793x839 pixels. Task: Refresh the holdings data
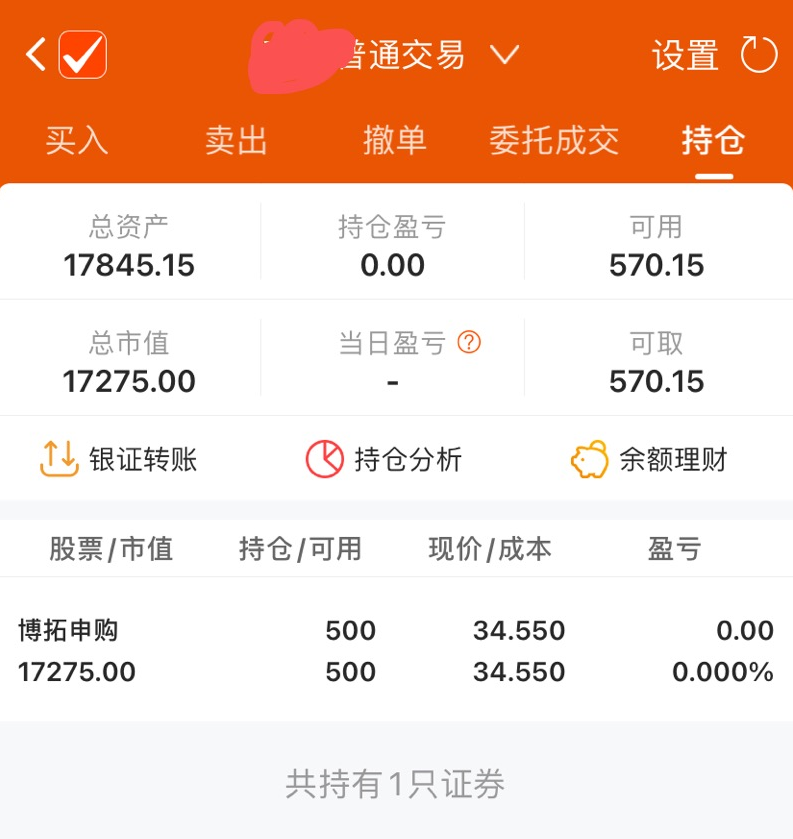(x=759, y=55)
